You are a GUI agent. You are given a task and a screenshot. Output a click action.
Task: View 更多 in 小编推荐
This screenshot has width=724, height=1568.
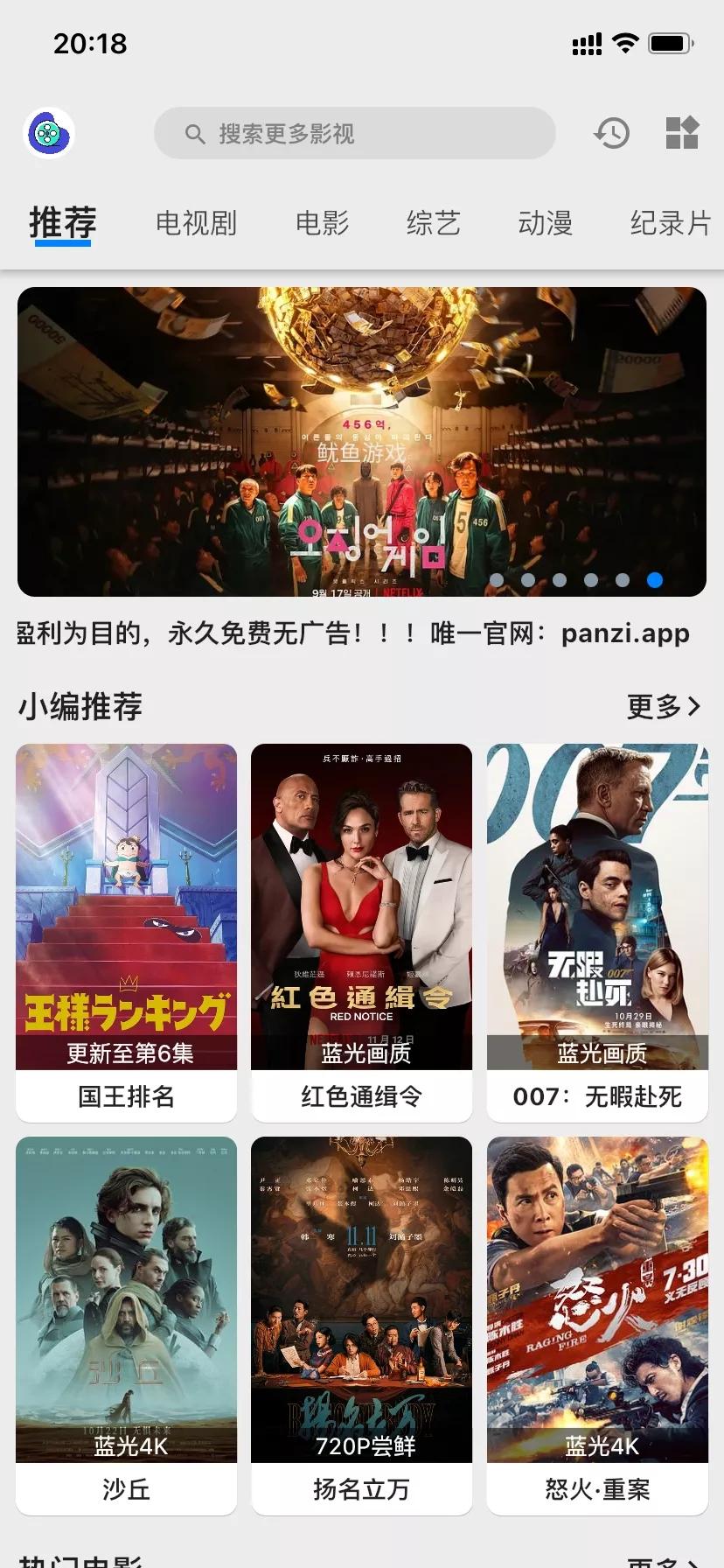pos(664,706)
